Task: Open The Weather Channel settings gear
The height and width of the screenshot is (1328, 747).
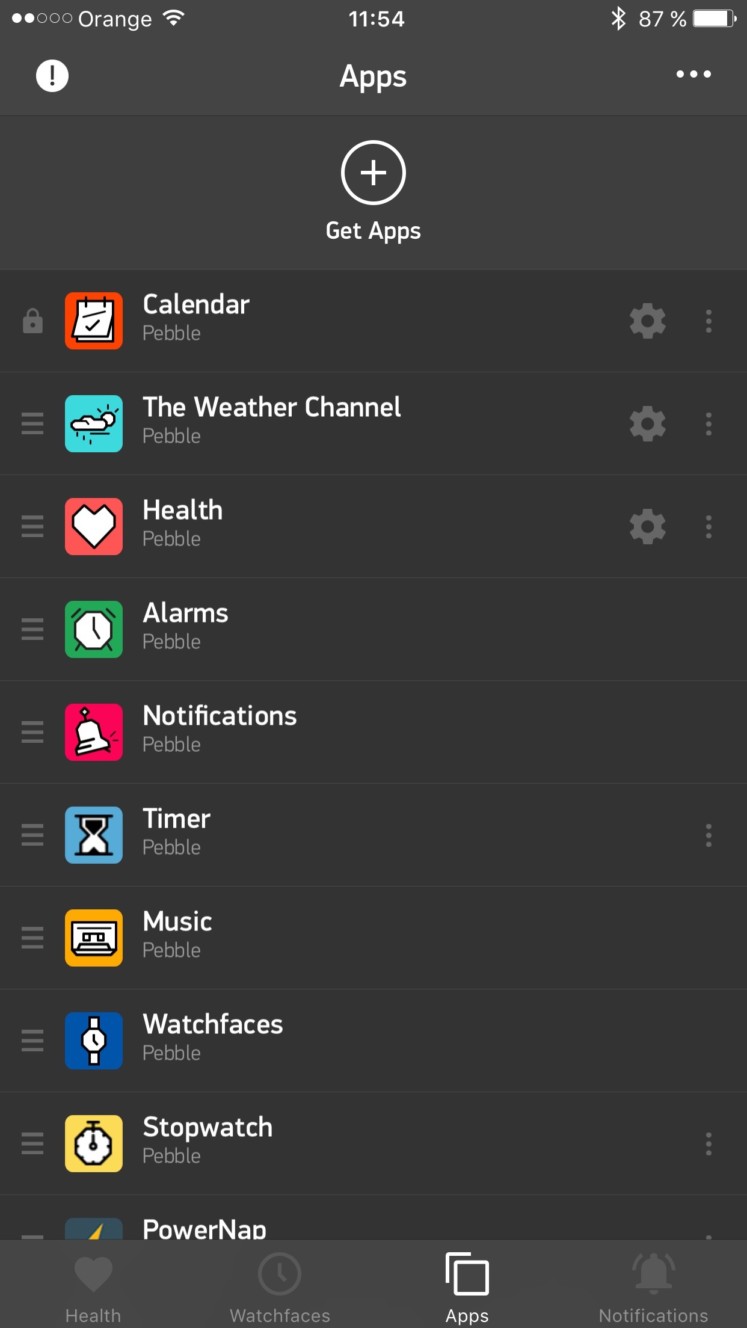Action: tap(647, 424)
